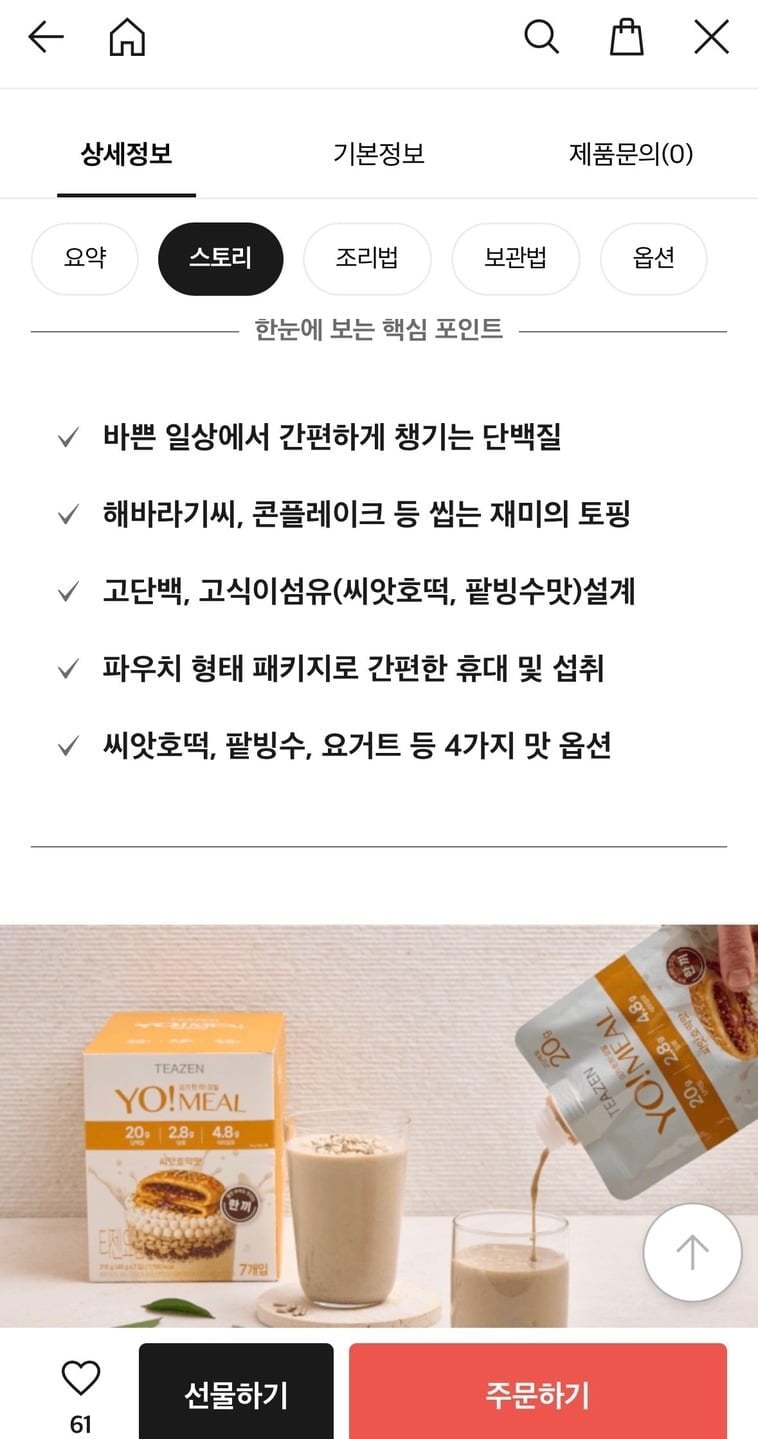Viewport: 758px width, 1439px height.
Task: Tap 주문하기 to place an order
Action: (538, 1394)
